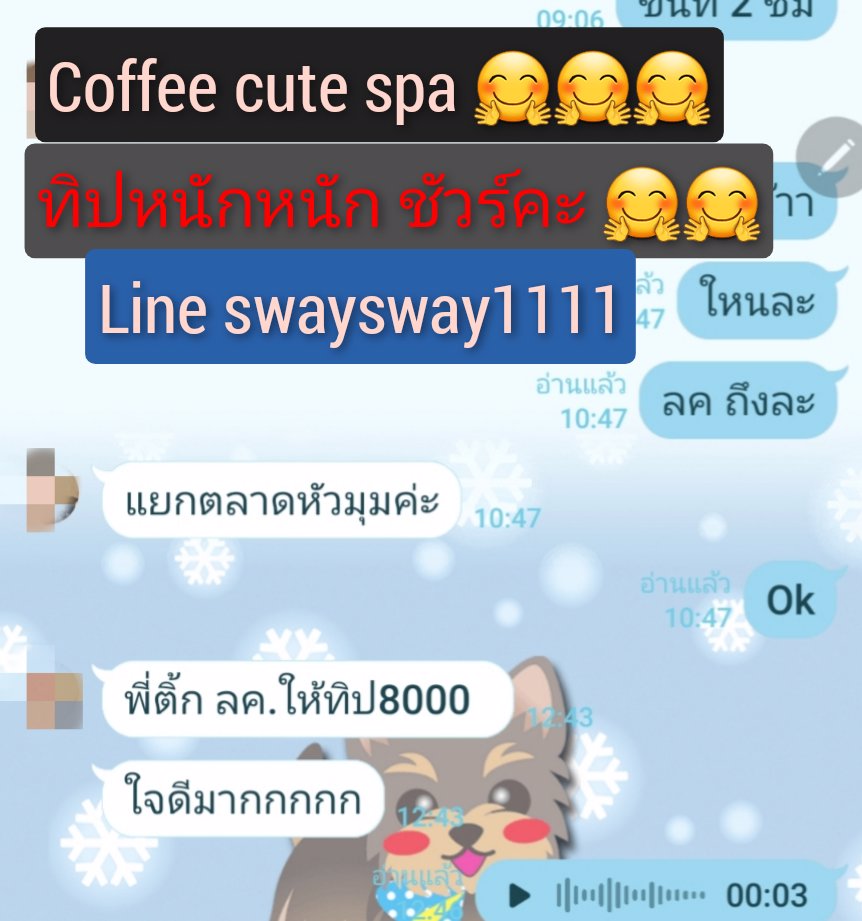Tap the ใหนละ chat bubble

pyautogui.click(x=759, y=299)
